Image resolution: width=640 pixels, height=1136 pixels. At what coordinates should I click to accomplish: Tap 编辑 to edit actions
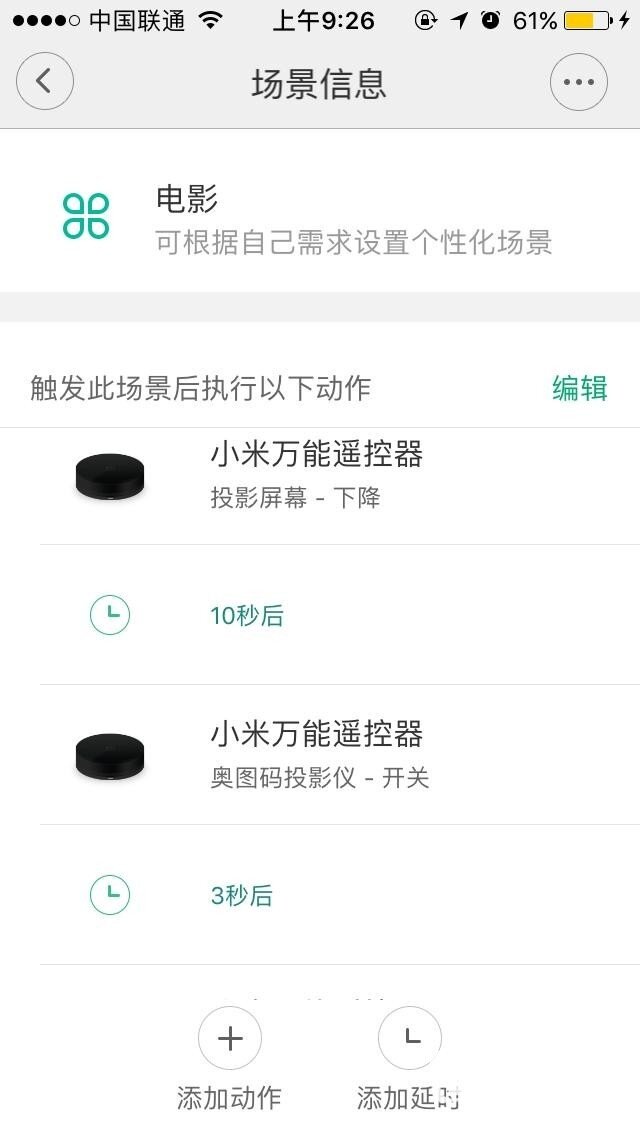(579, 388)
